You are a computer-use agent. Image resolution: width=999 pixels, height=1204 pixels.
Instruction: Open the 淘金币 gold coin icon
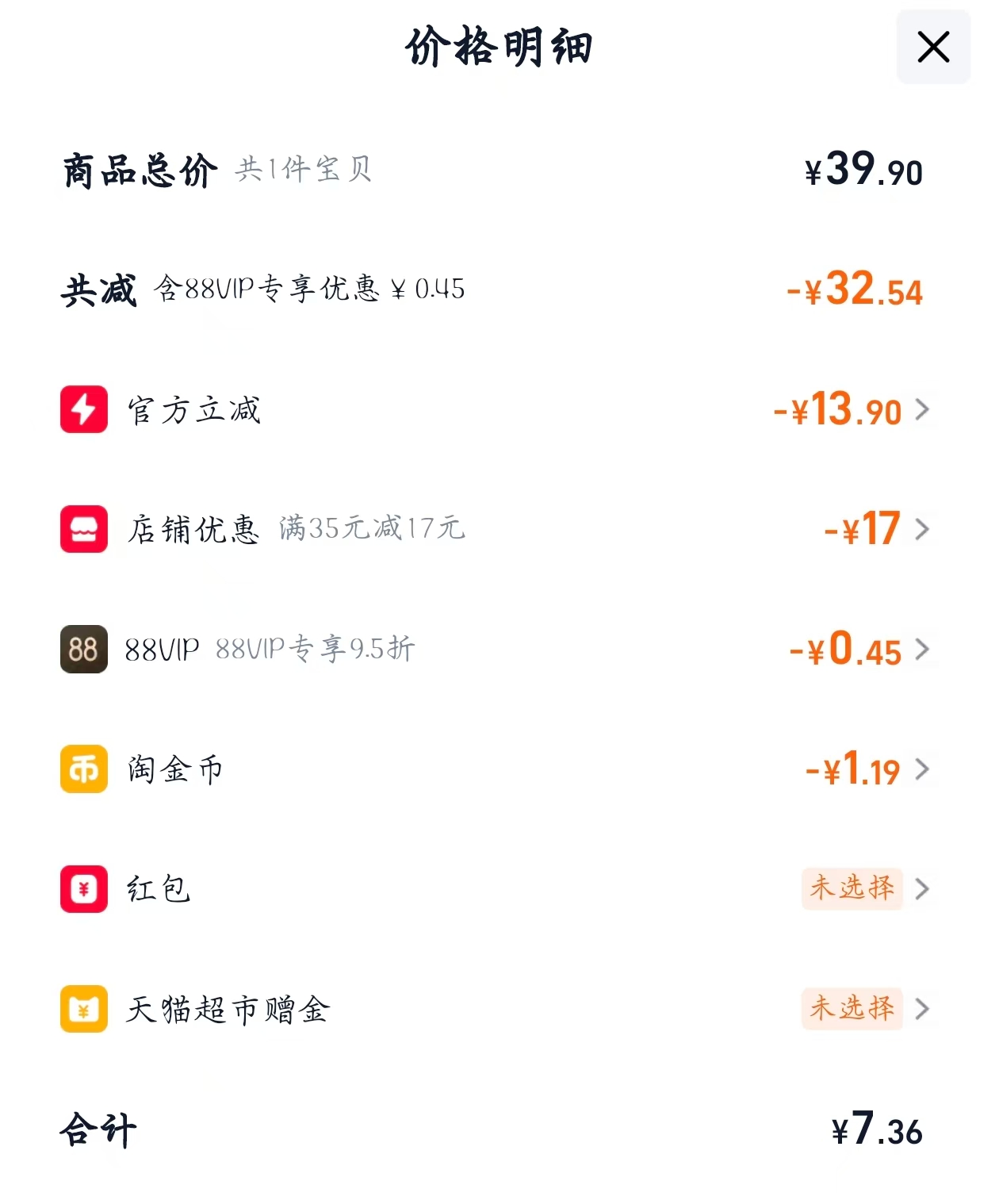83,769
